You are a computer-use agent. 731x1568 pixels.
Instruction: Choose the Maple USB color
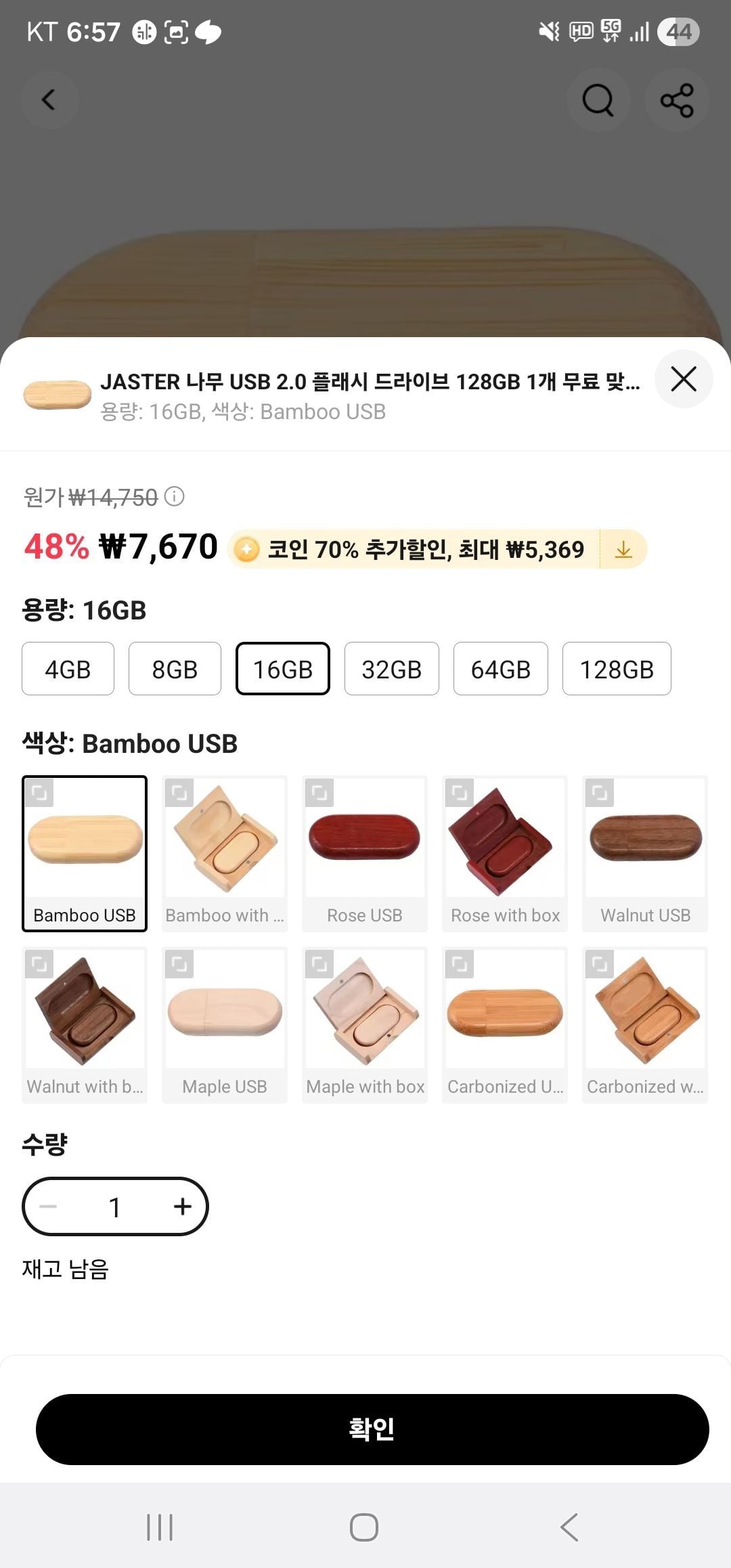(x=225, y=1025)
